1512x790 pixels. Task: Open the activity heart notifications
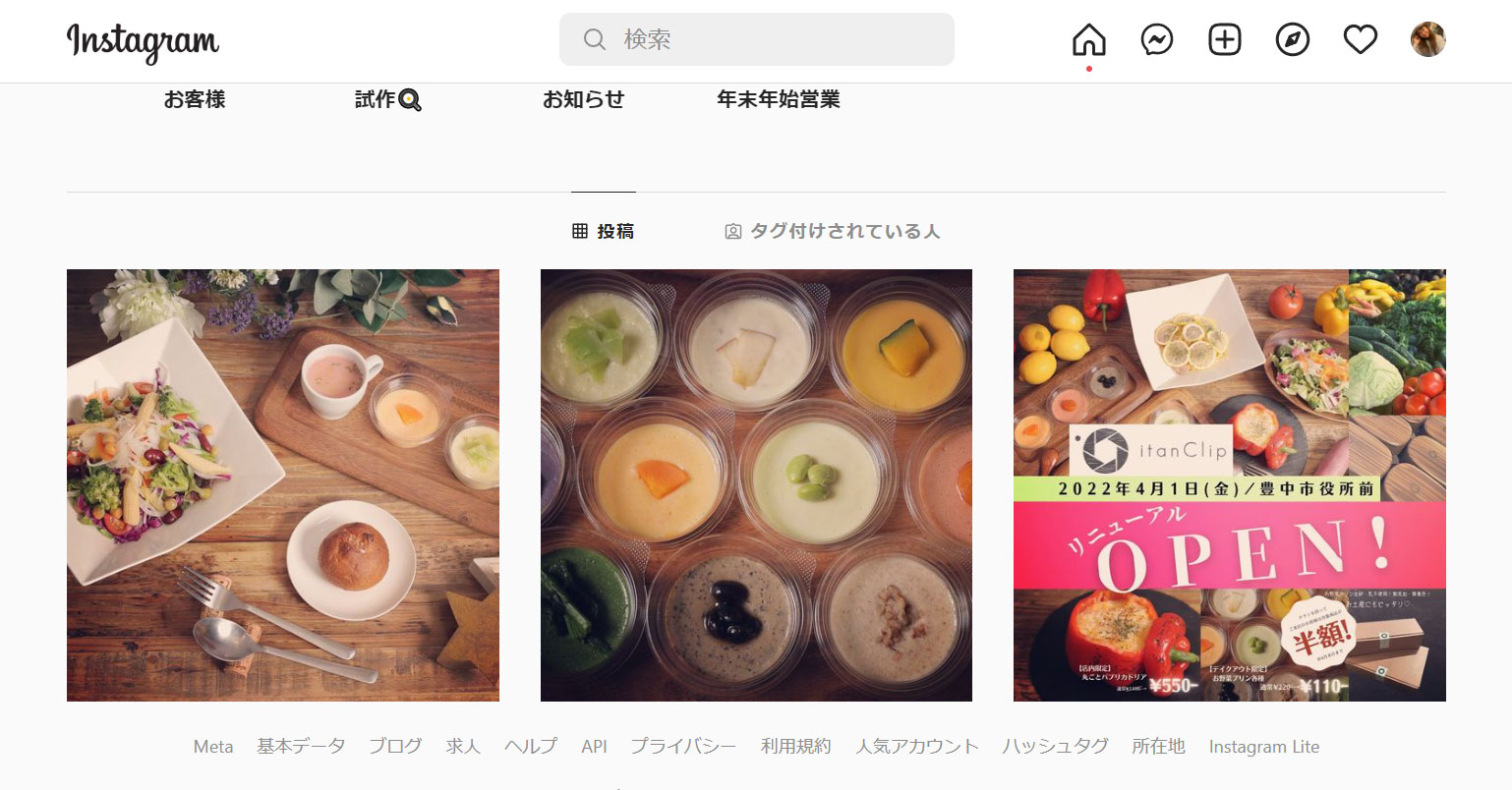(x=1360, y=40)
